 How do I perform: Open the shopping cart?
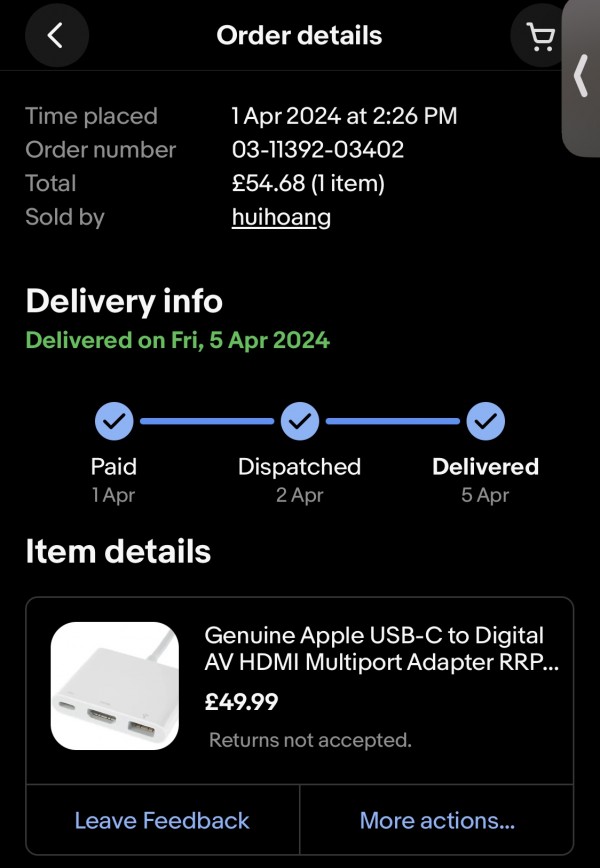pyautogui.click(x=540, y=37)
